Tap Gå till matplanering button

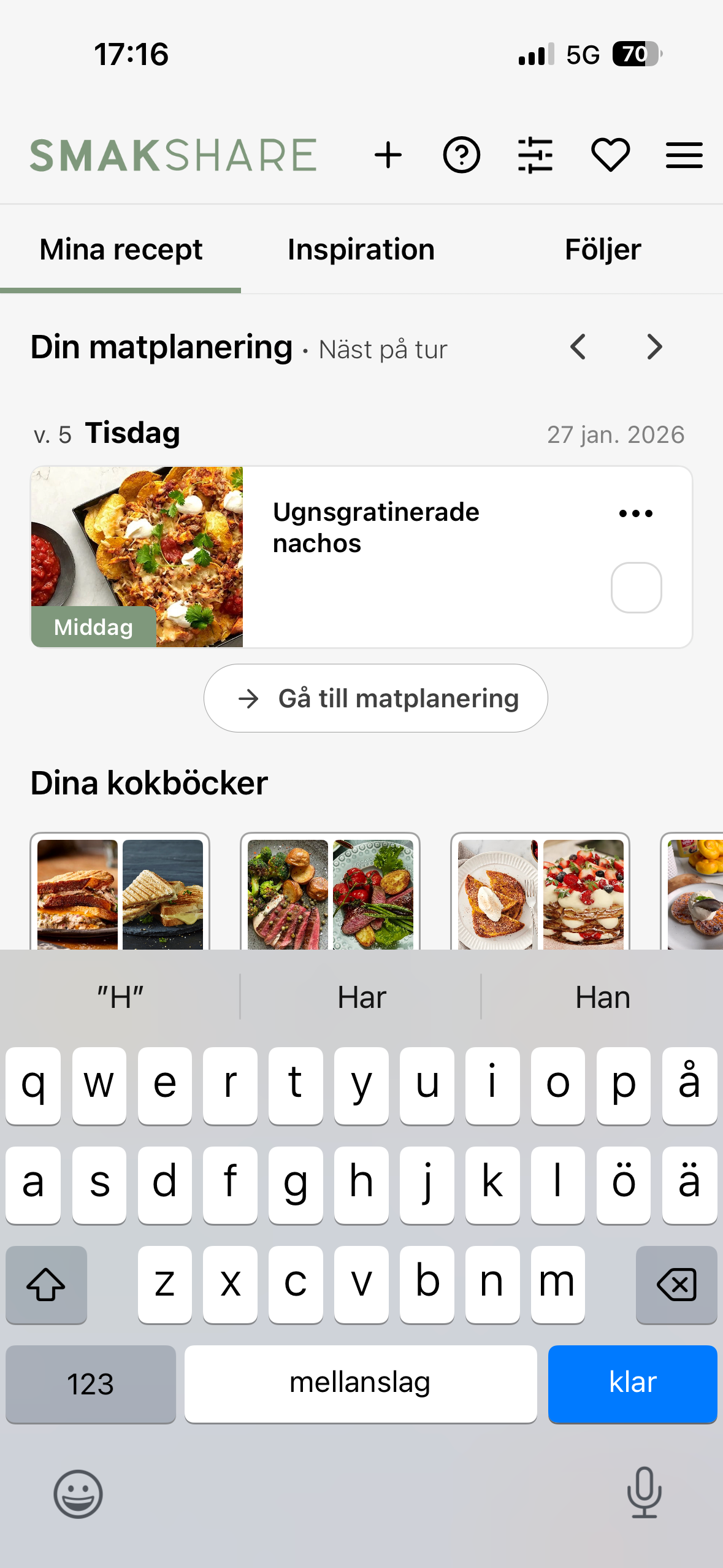coord(375,698)
